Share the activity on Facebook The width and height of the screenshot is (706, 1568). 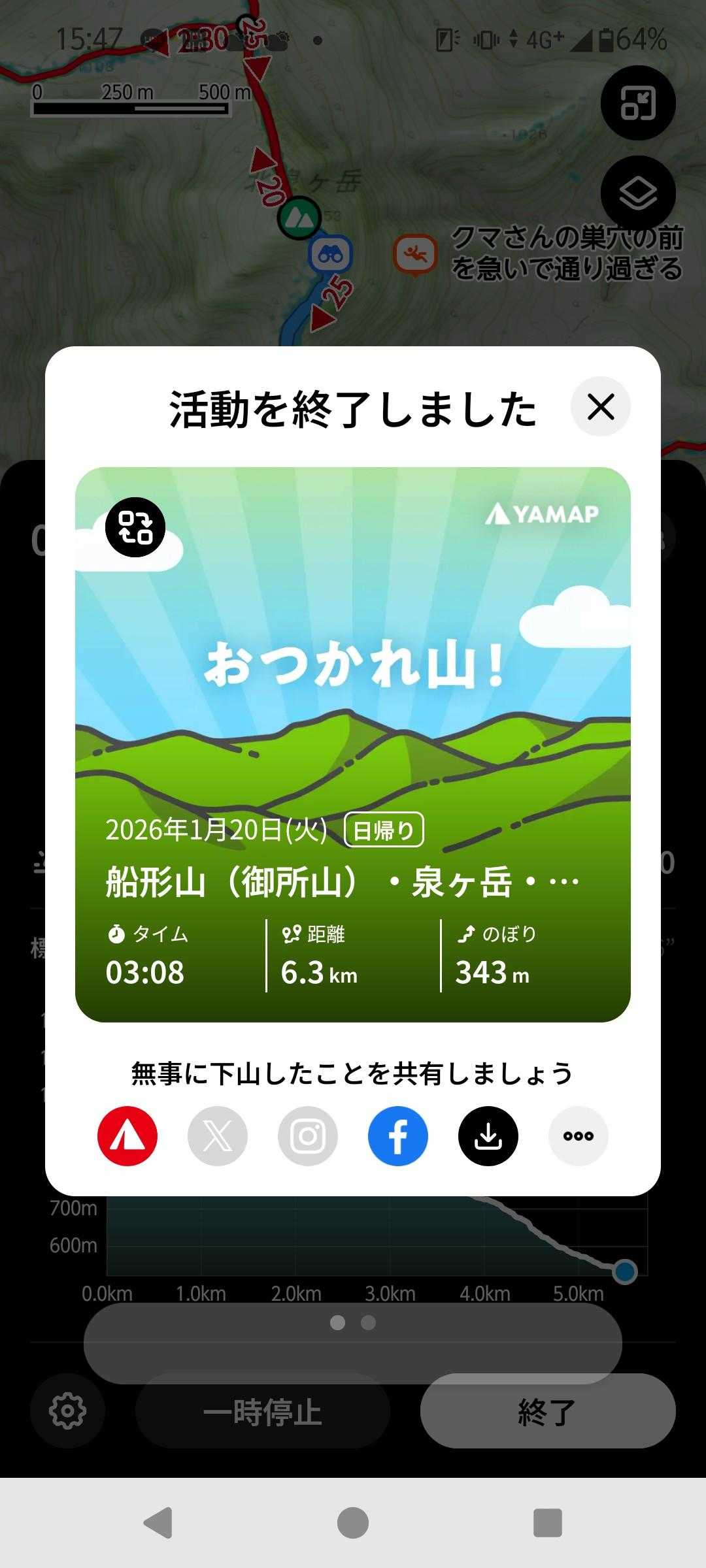coord(398,1136)
